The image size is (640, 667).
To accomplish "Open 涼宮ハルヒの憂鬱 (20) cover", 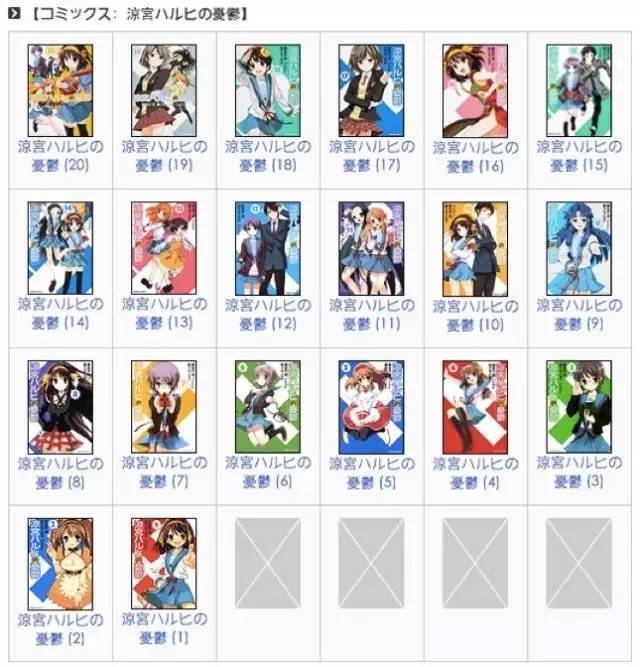I will tap(60, 90).
